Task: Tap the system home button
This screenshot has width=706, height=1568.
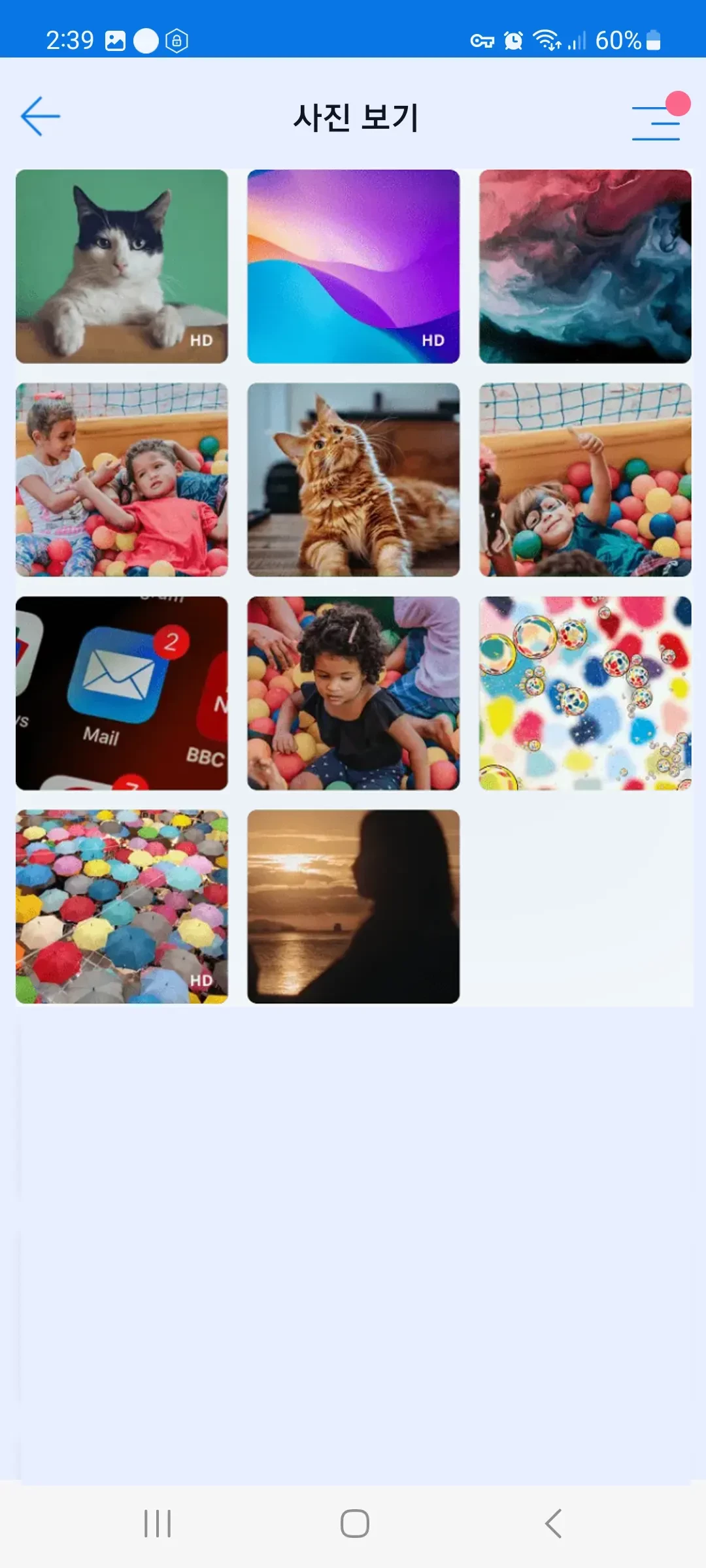Action: click(354, 1524)
